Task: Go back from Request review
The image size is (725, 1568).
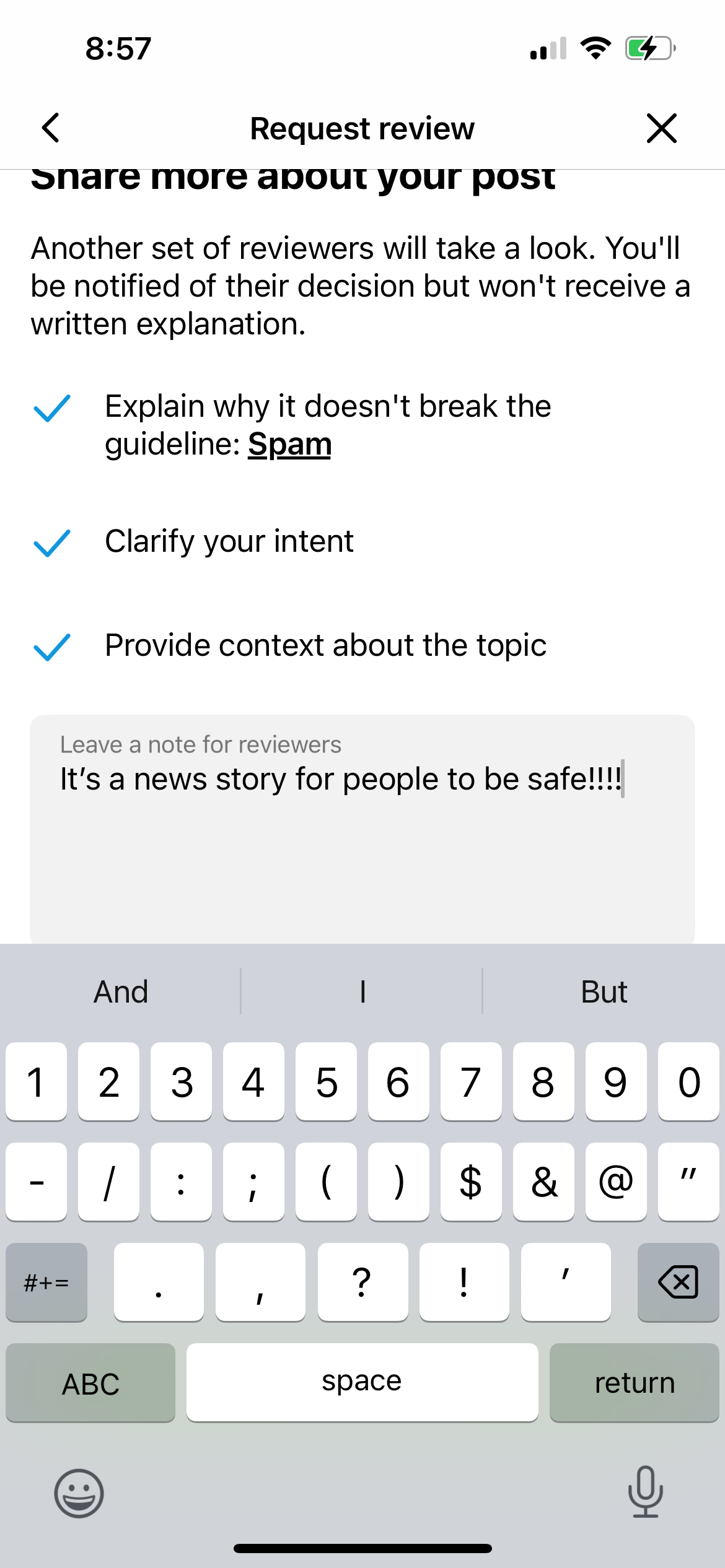Action: (51, 128)
